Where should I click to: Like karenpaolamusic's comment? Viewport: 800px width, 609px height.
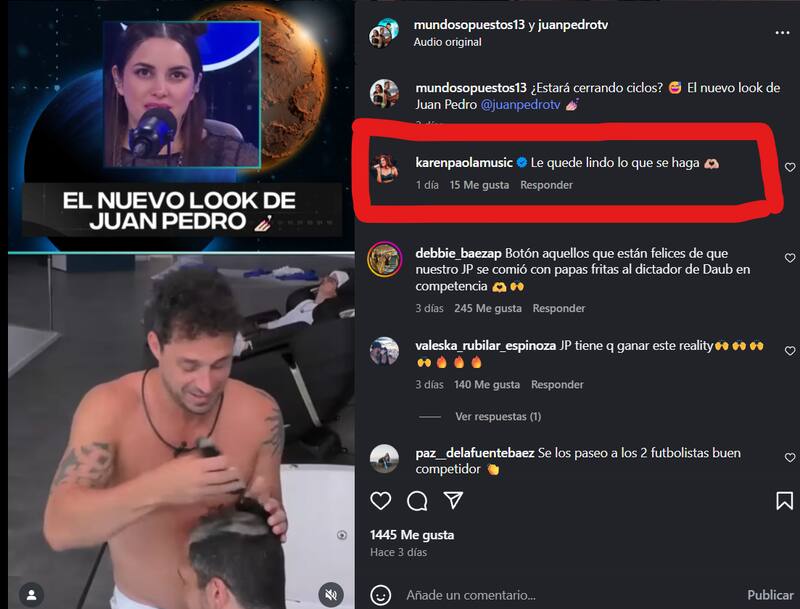point(790,167)
